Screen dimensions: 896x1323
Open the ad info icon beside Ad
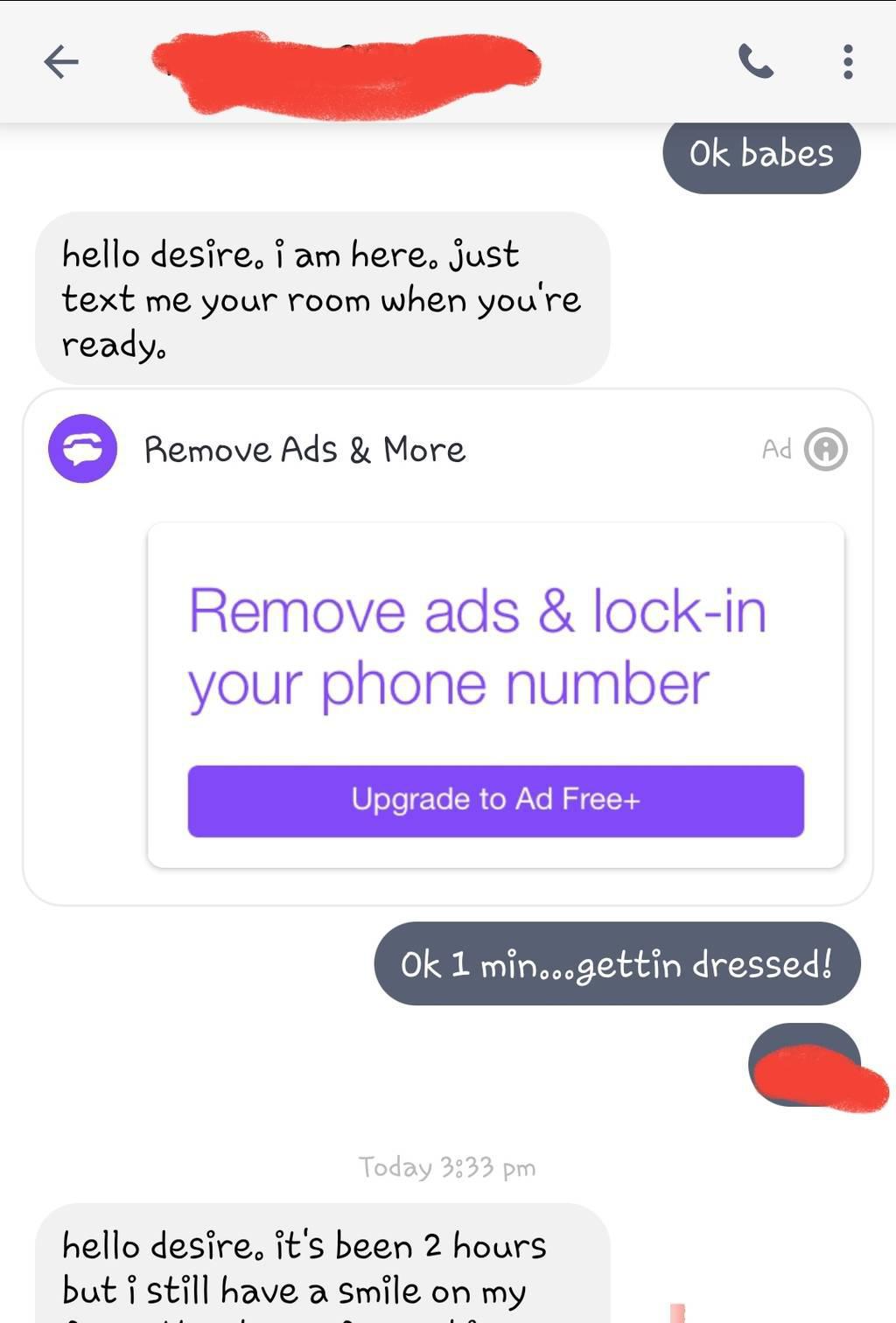point(825,450)
